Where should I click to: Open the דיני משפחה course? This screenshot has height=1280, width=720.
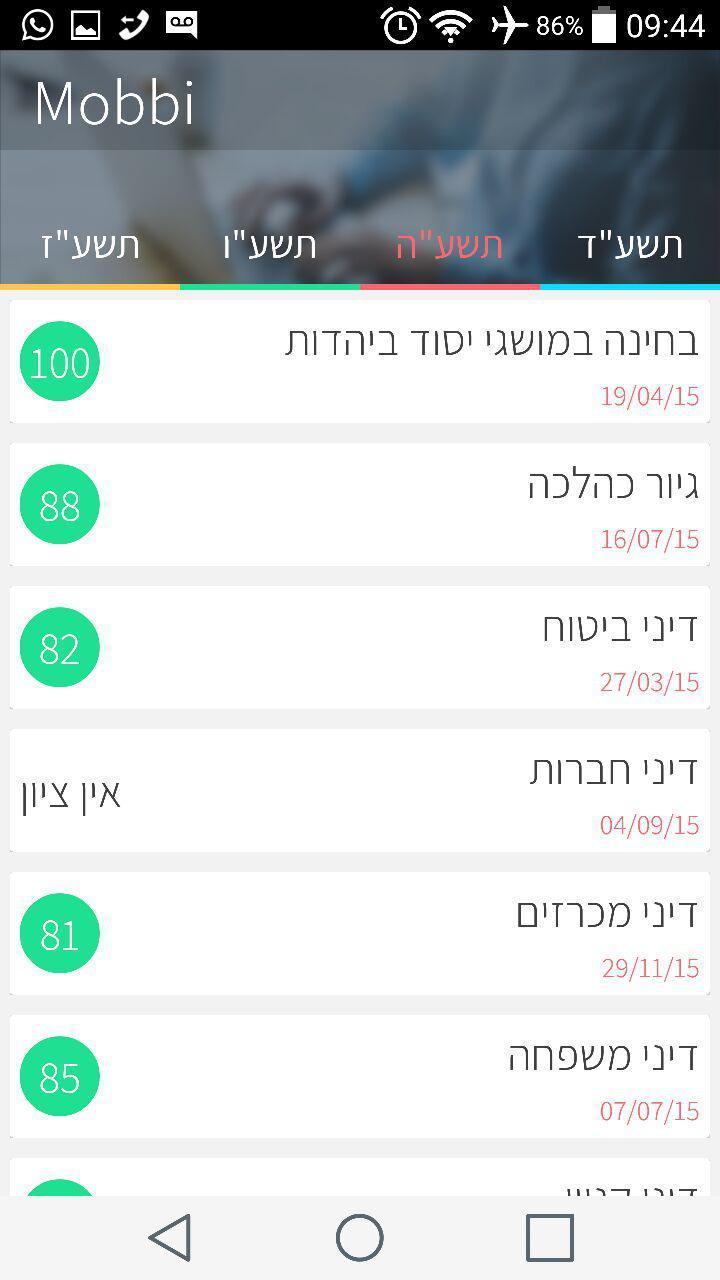(360, 1076)
